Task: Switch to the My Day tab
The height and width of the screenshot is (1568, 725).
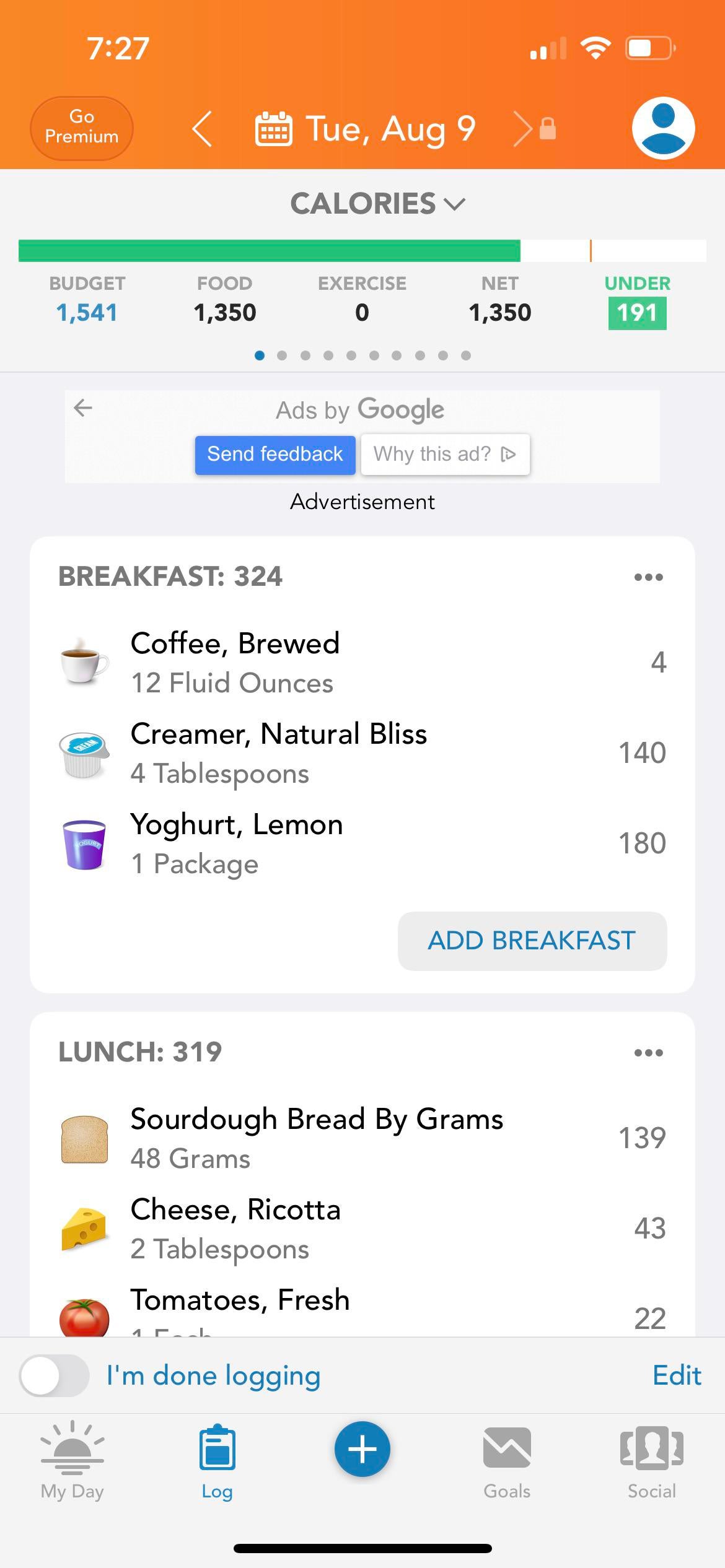Action: click(72, 1460)
